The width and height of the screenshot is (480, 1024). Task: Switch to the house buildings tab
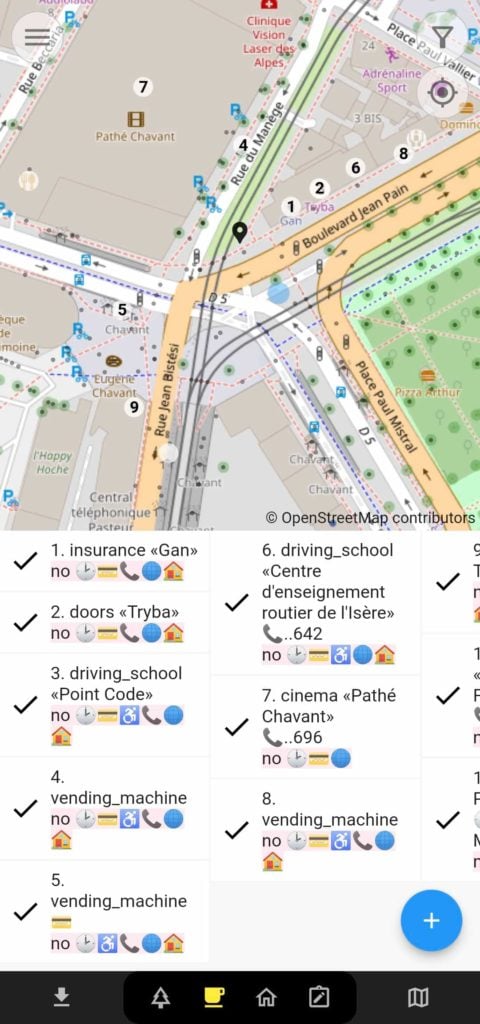pyautogui.click(x=266, y=997)
